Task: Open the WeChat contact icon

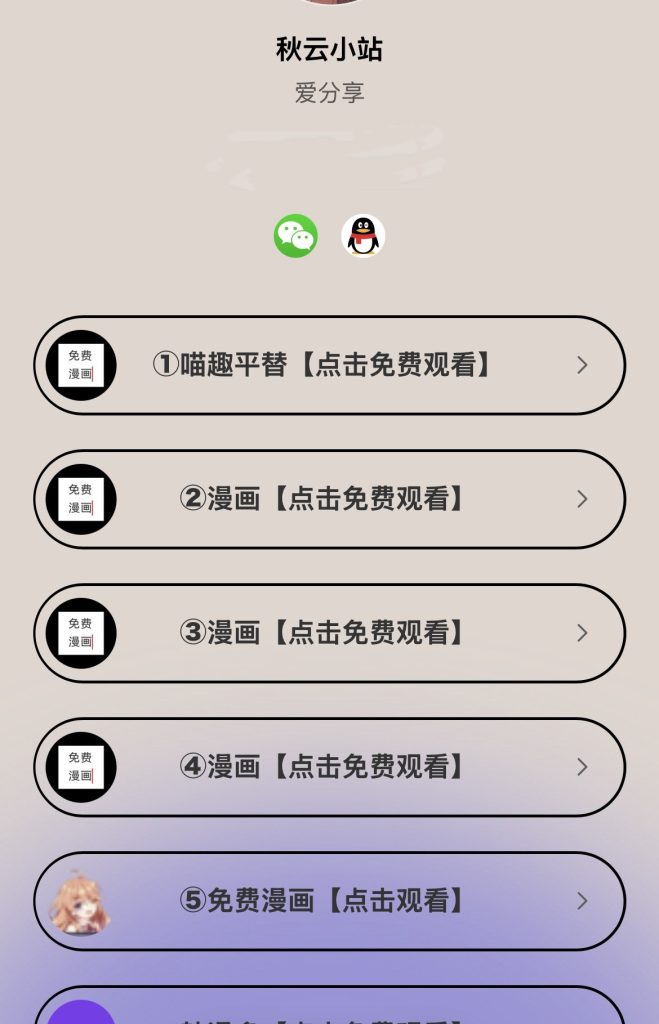Action: (296, 236)
